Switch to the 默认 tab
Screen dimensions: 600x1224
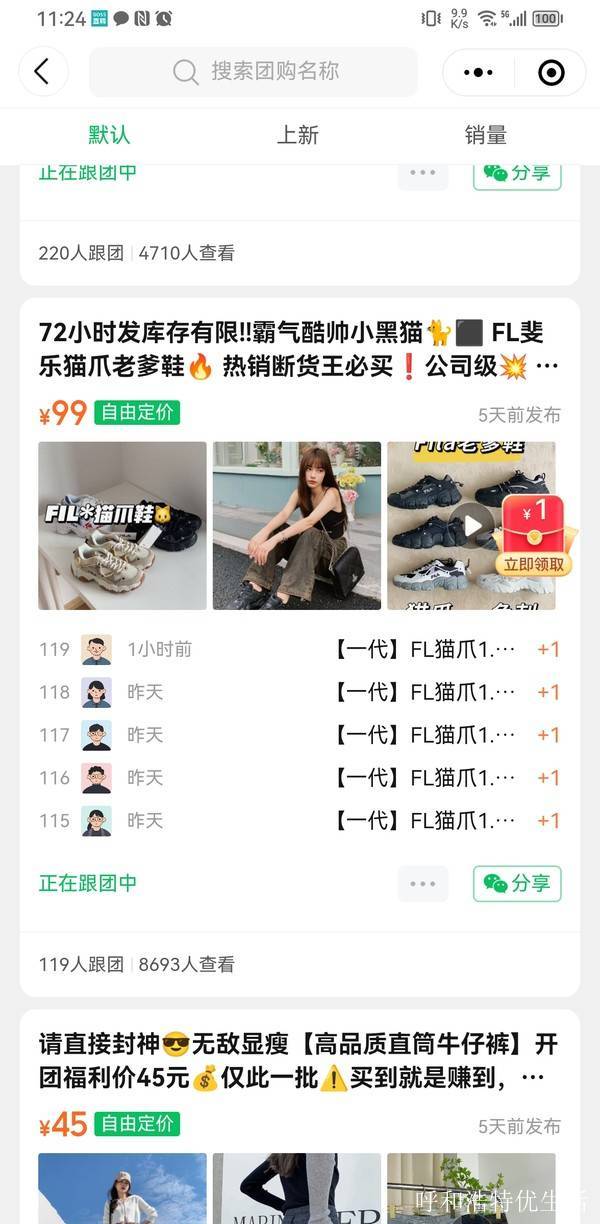(109, 135)
